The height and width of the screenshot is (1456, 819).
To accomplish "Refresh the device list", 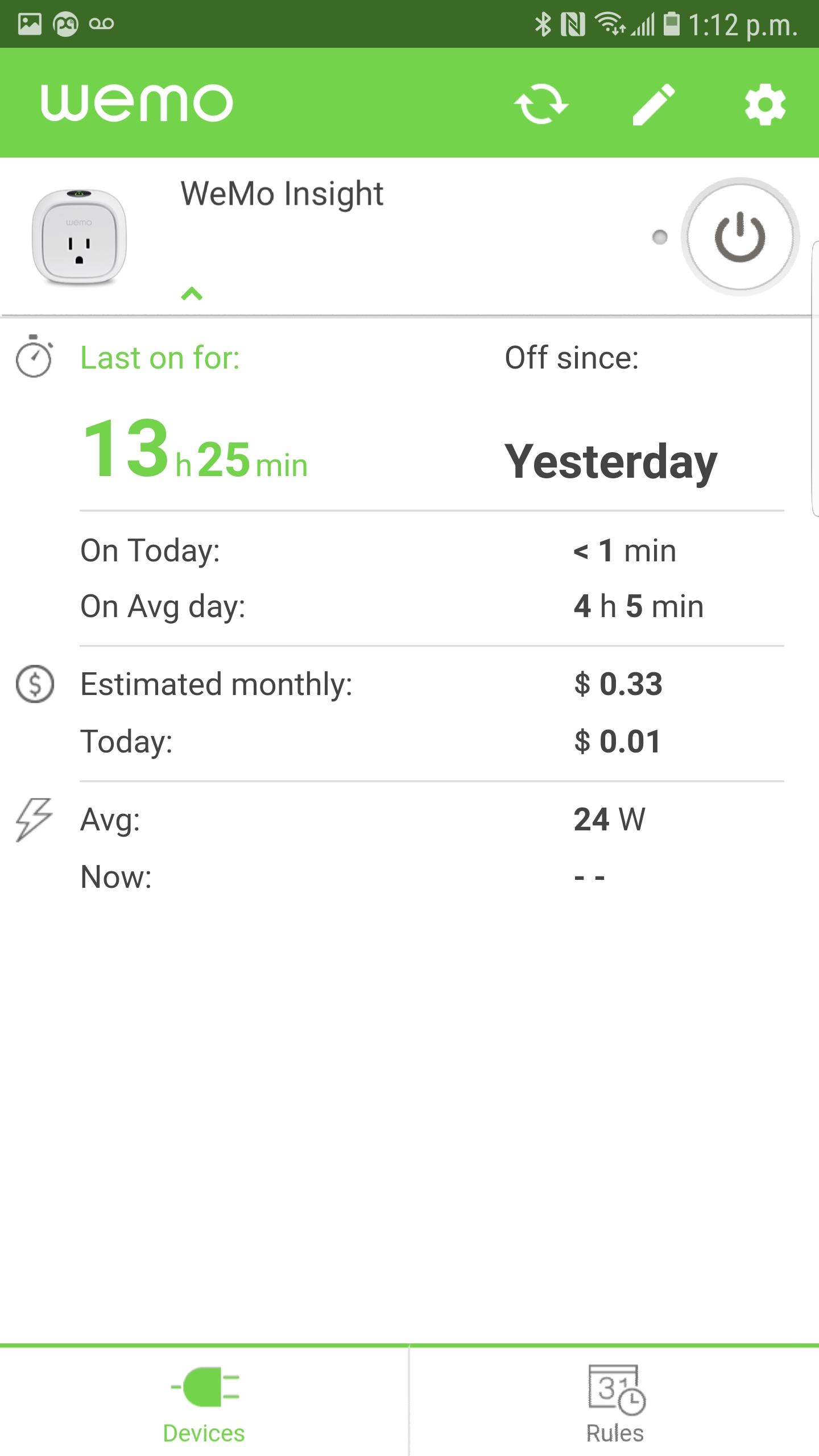I will 541,104.
